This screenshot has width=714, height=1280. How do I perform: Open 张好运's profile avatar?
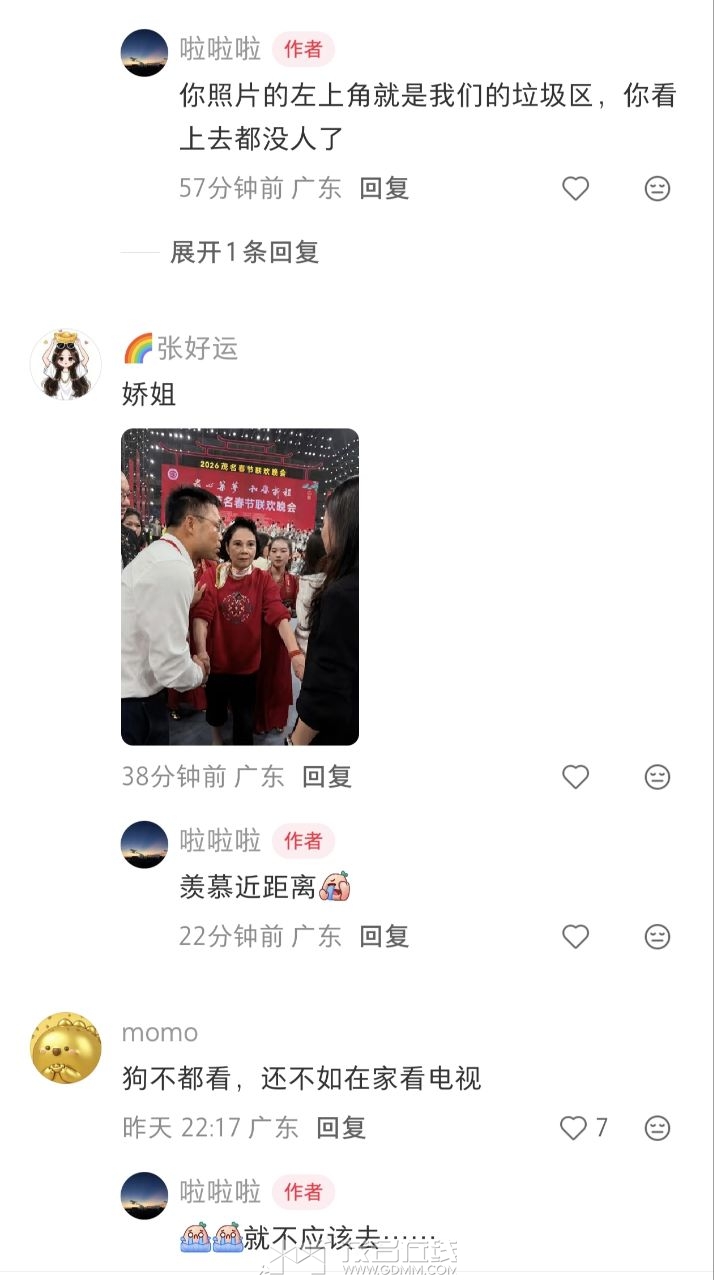point(66,364)
